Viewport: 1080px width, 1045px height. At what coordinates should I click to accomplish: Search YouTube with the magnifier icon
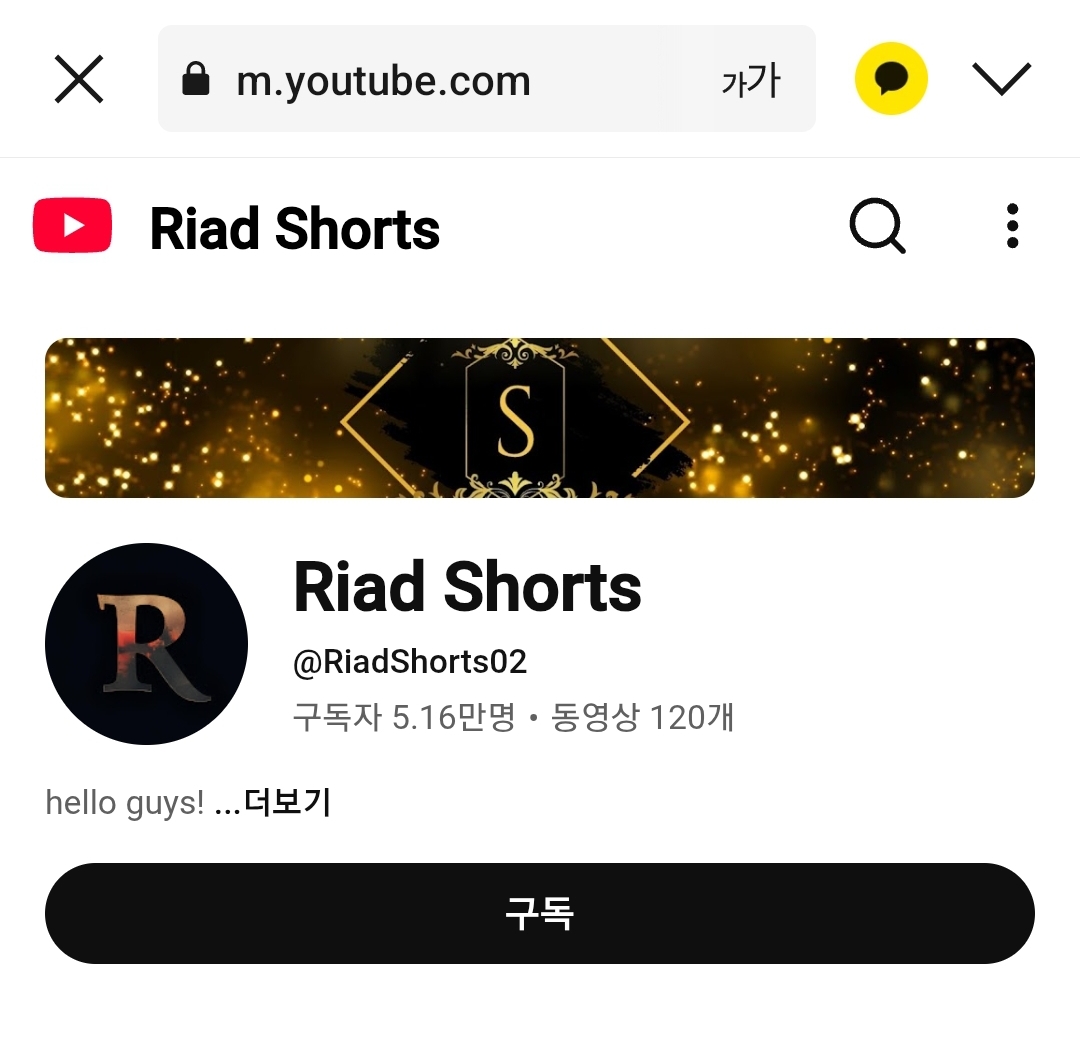coord(877,226)
